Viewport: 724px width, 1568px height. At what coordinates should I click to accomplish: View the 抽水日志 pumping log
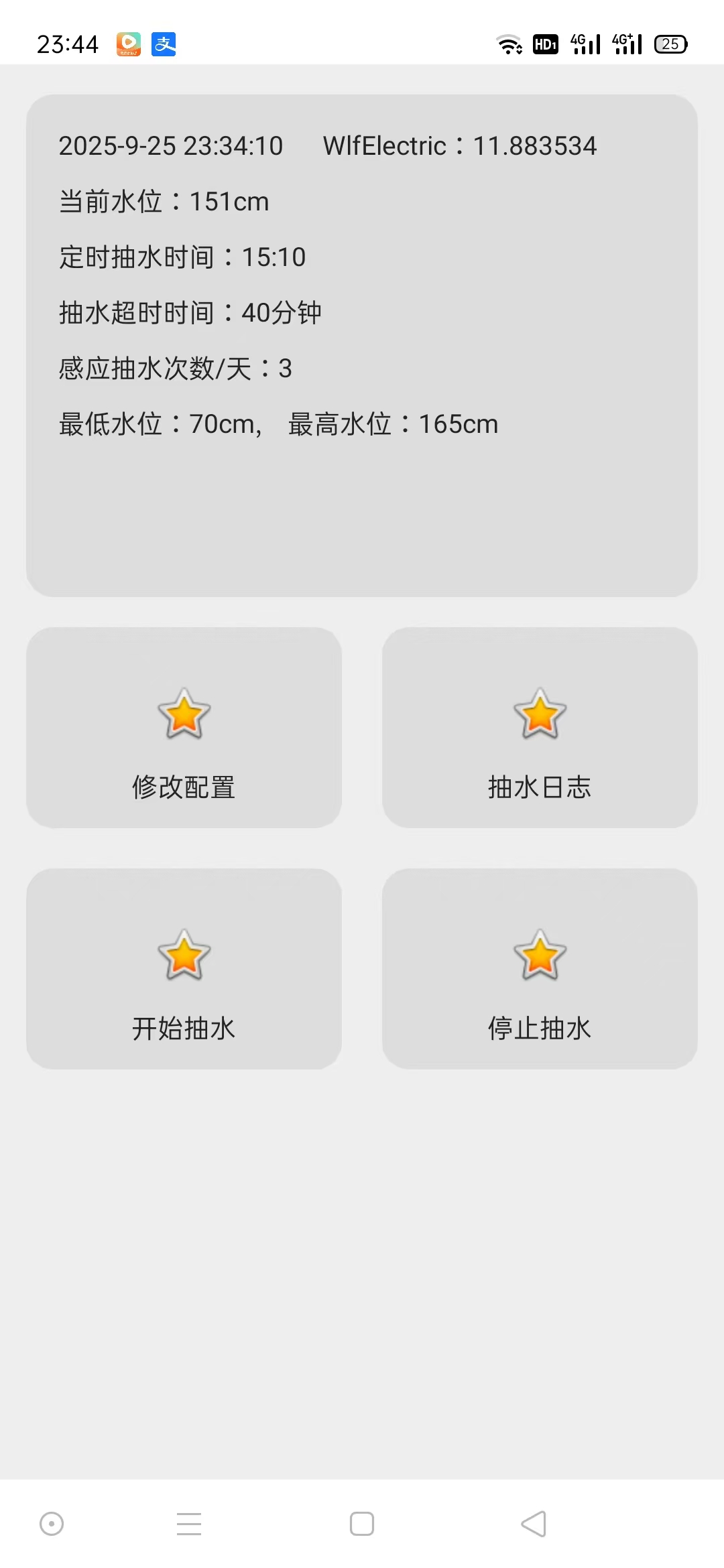click(540, 728)
